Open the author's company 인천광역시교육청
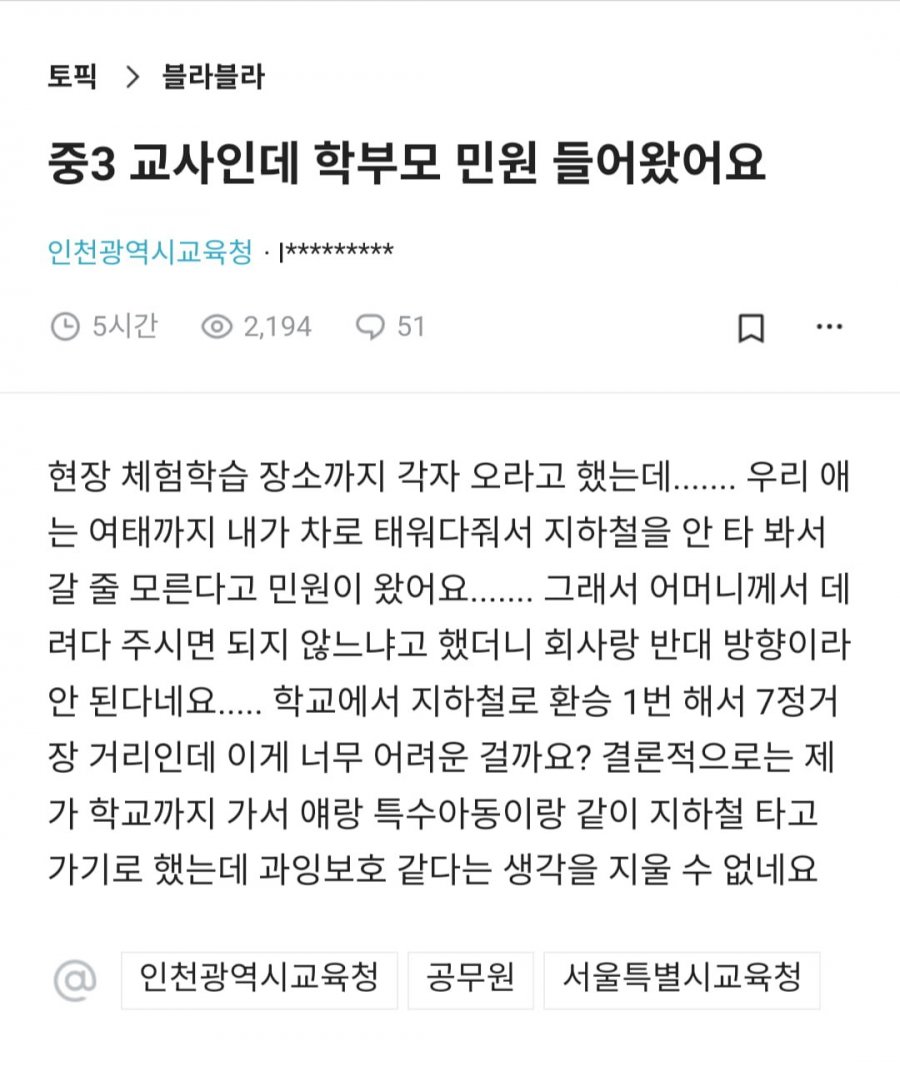 pos(150,250)
